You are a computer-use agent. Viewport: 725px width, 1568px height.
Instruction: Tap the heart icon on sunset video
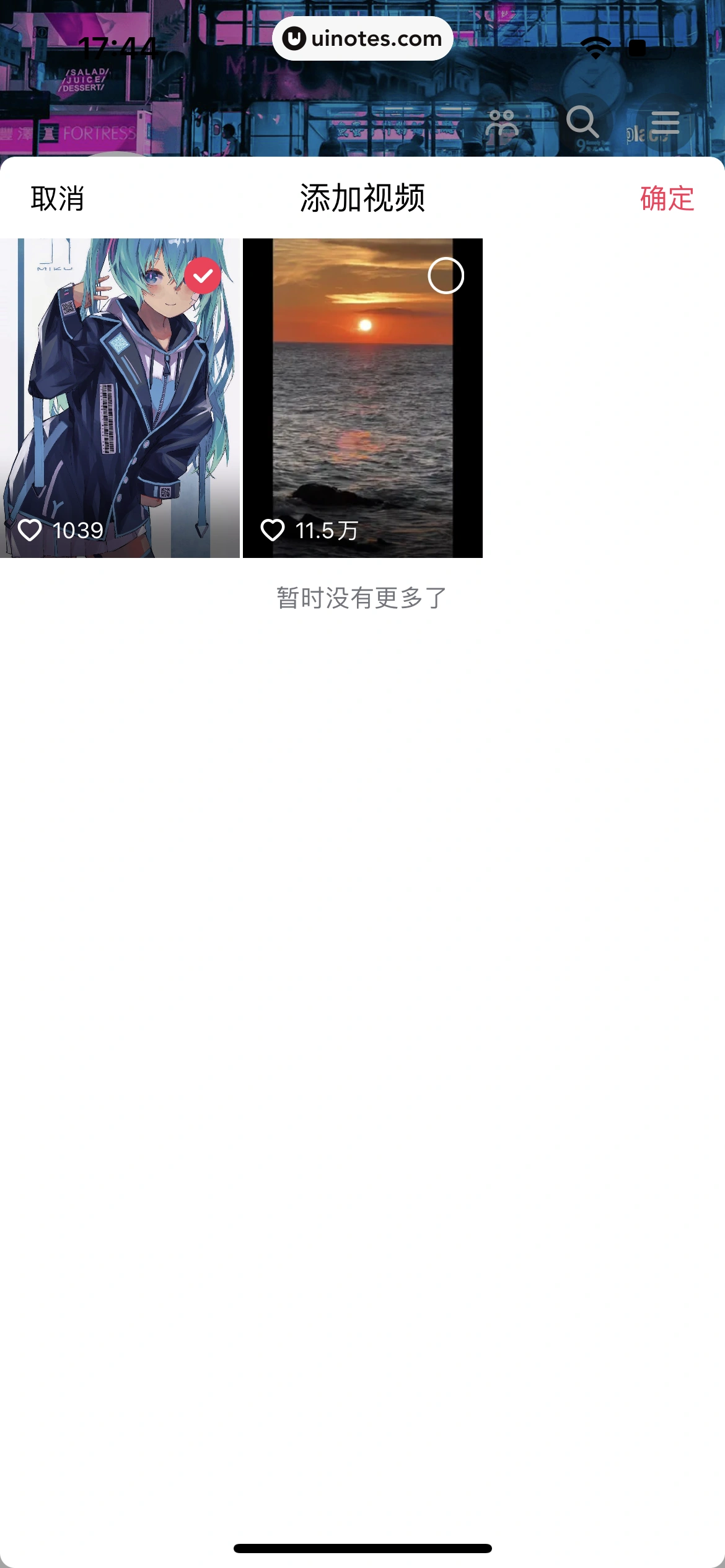273,529
